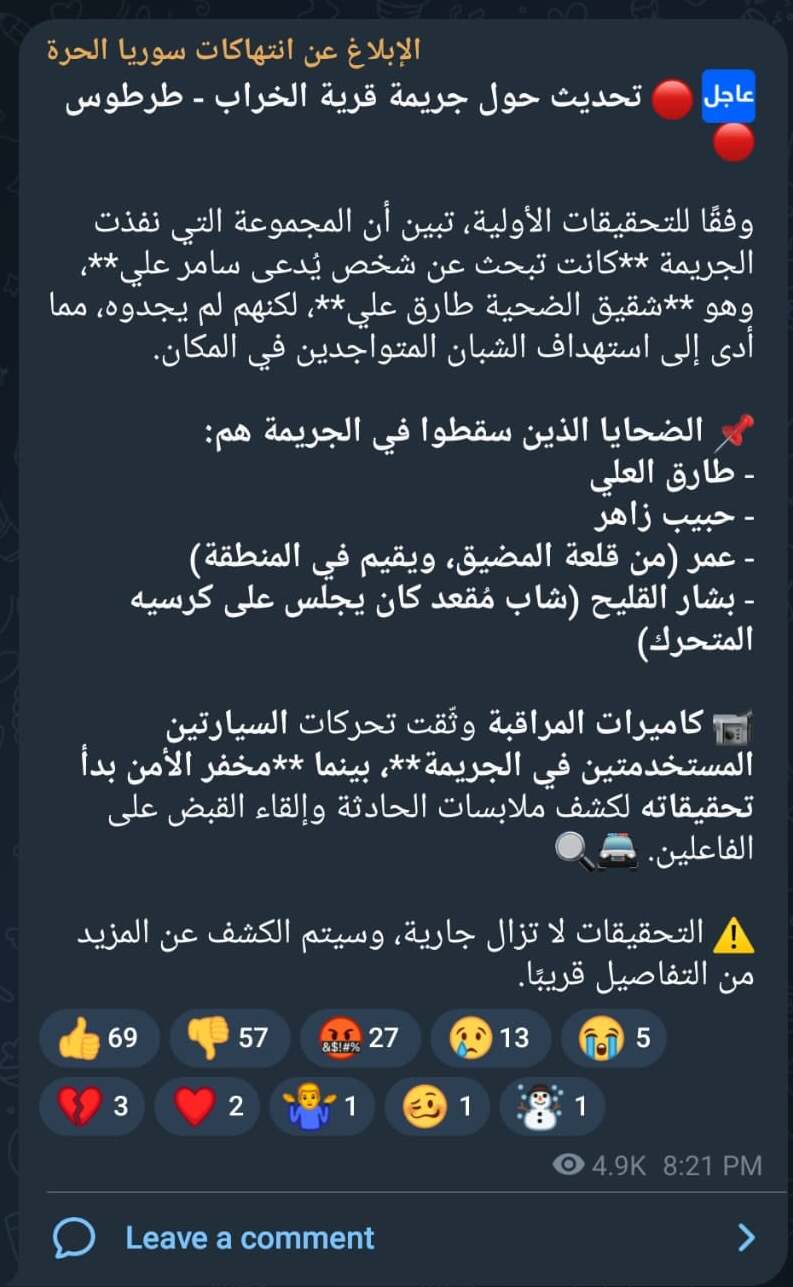Screen dimensions: 793x1287
Task: Add the broken heart reaction
Action: 90,1106
